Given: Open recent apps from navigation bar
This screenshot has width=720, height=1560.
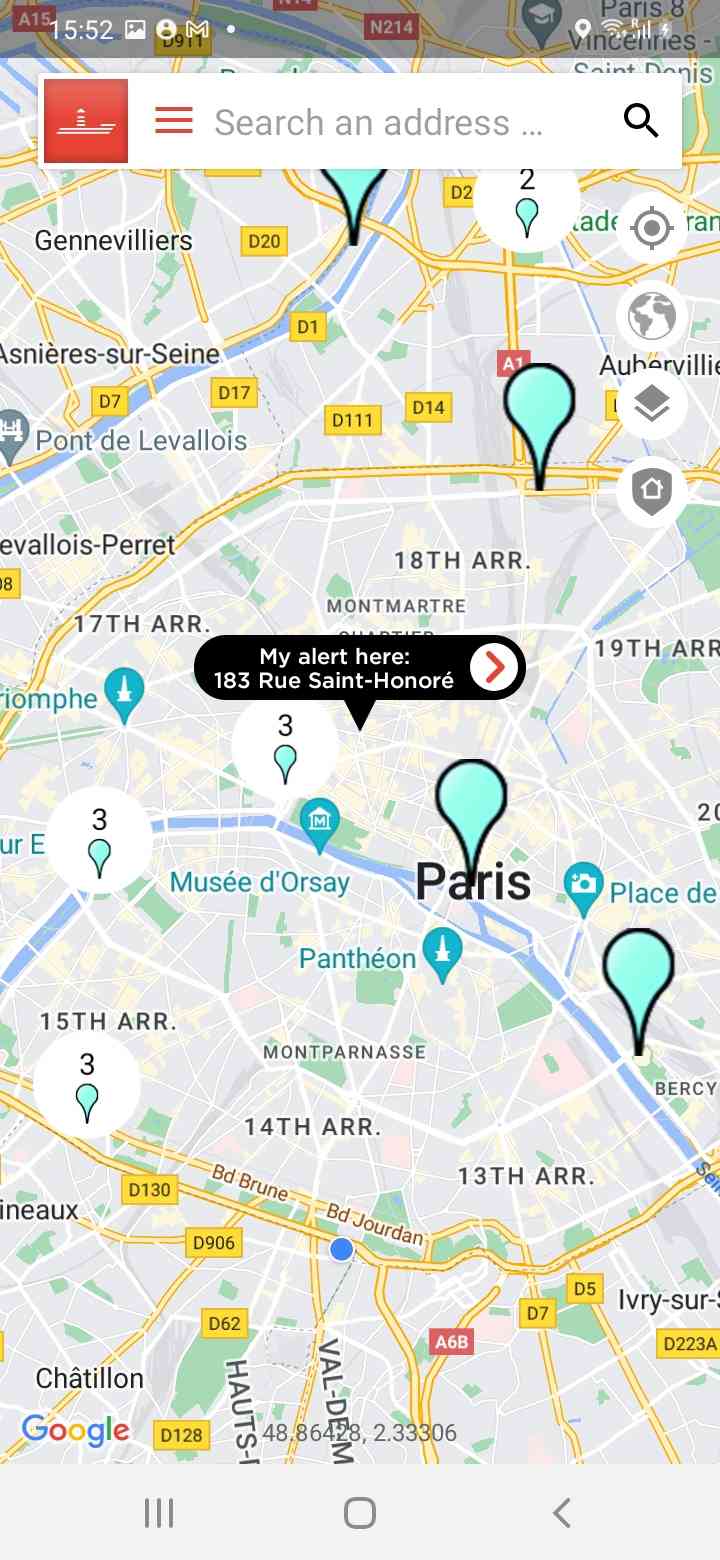Looking at the screenshot, I should 159,1513.
